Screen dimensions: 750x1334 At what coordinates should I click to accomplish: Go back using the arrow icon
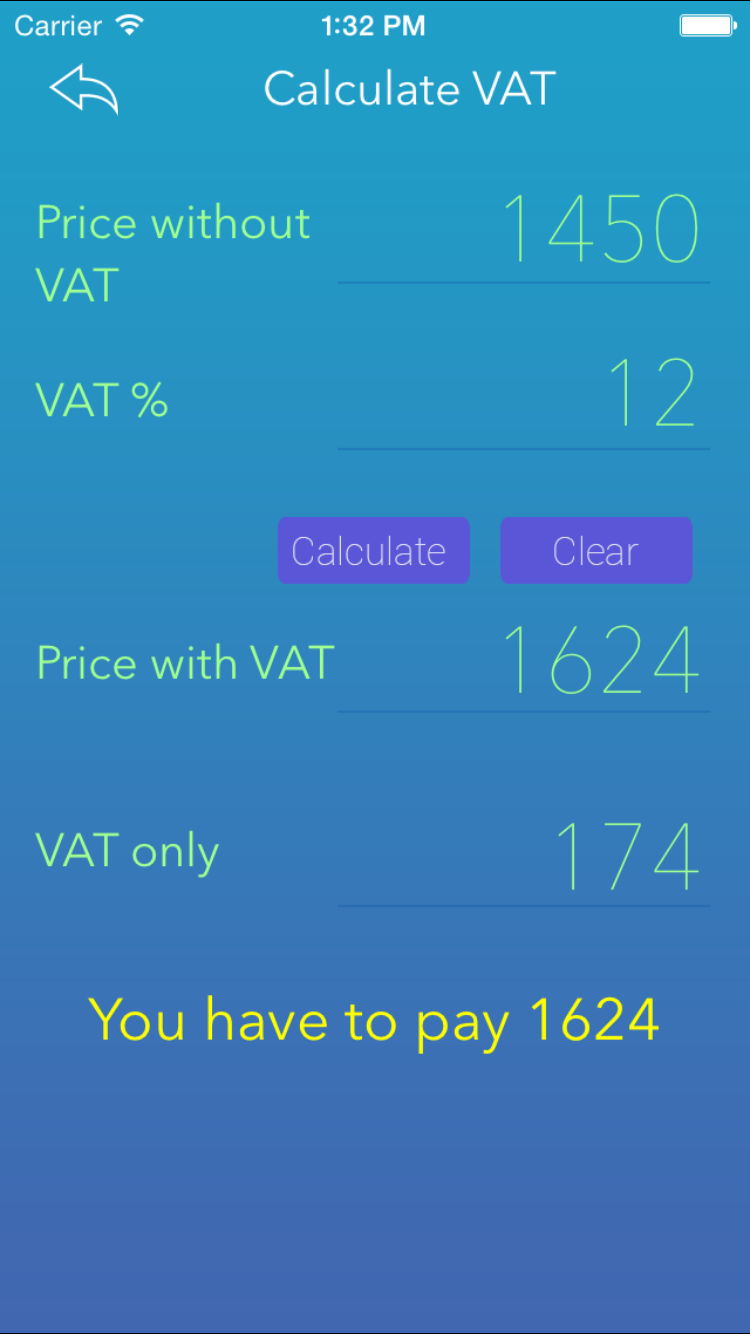tap(84, 90)
